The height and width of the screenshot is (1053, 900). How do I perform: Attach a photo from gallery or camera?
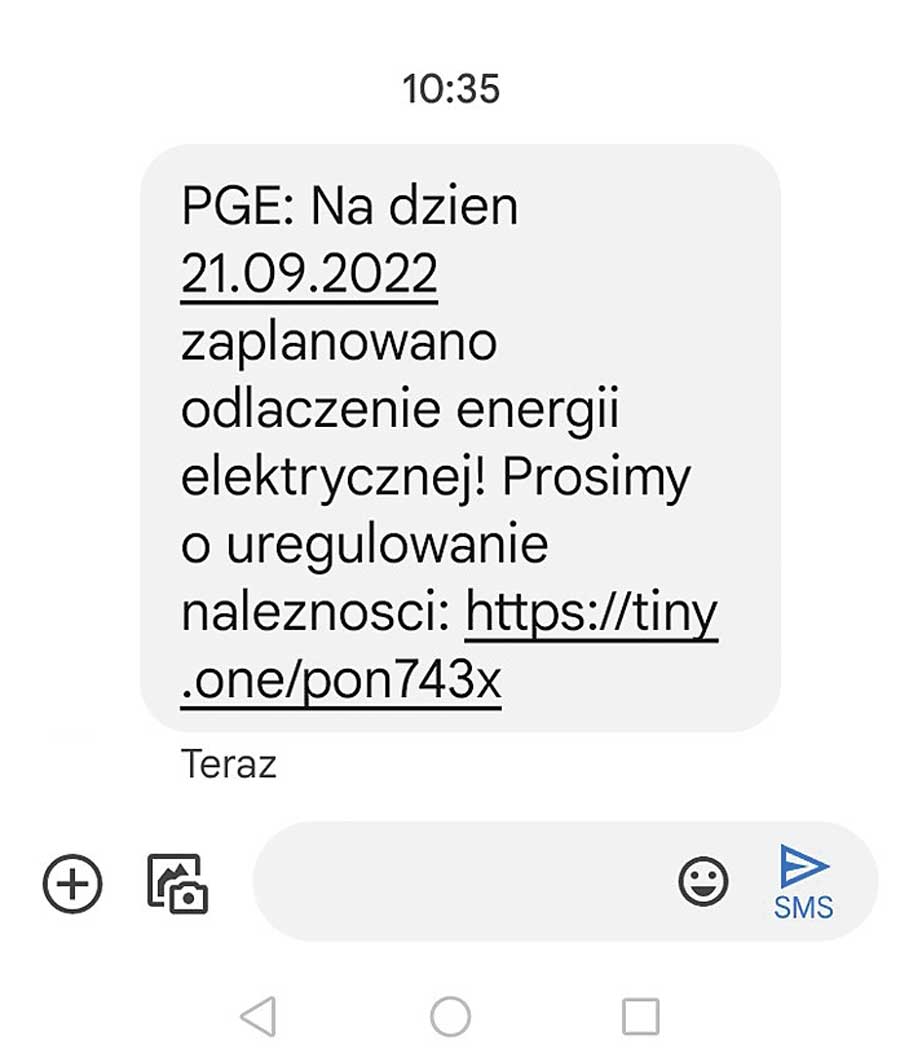[177, 883]
